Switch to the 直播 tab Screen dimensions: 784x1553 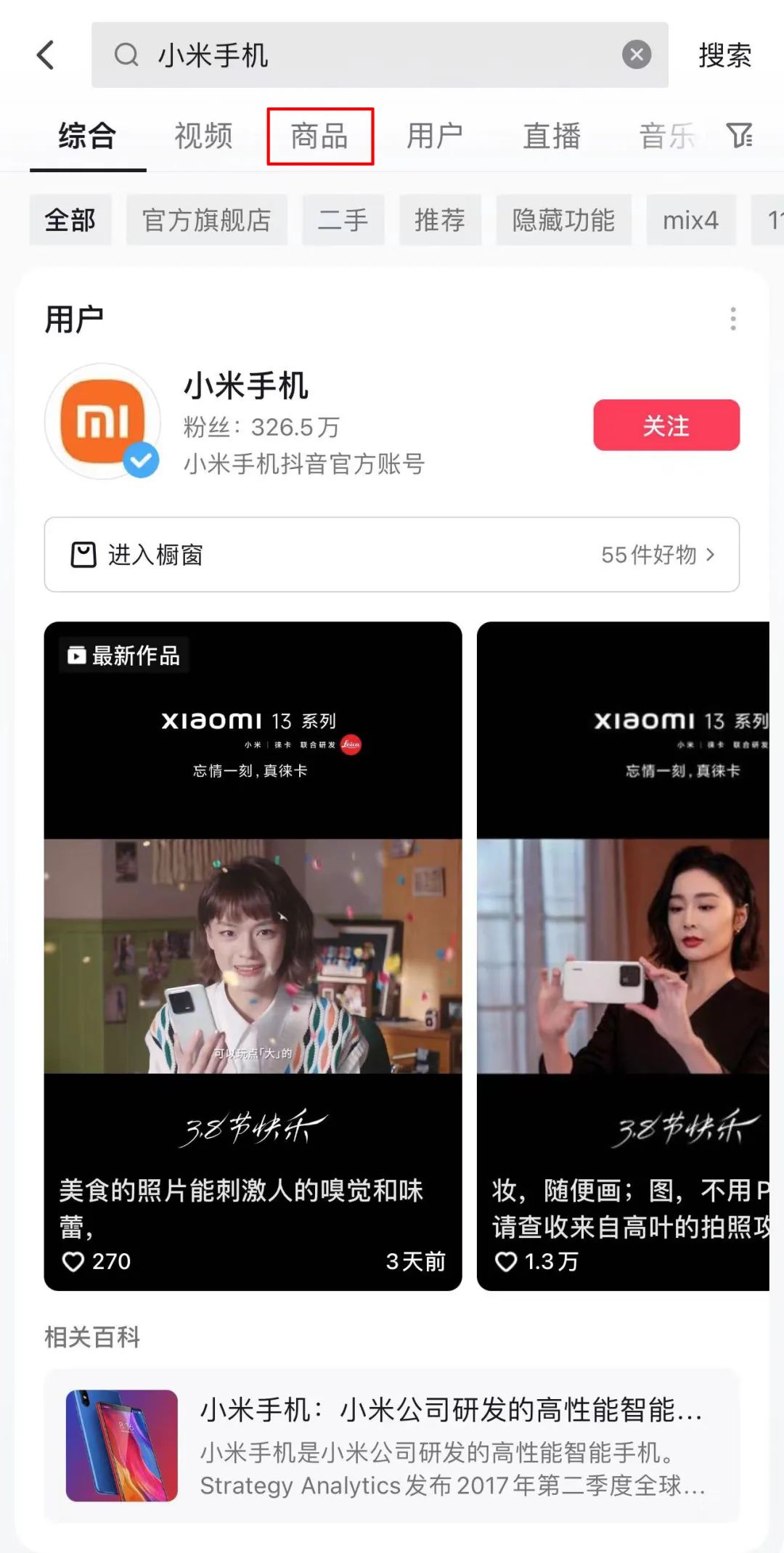[x=552, y=136]
